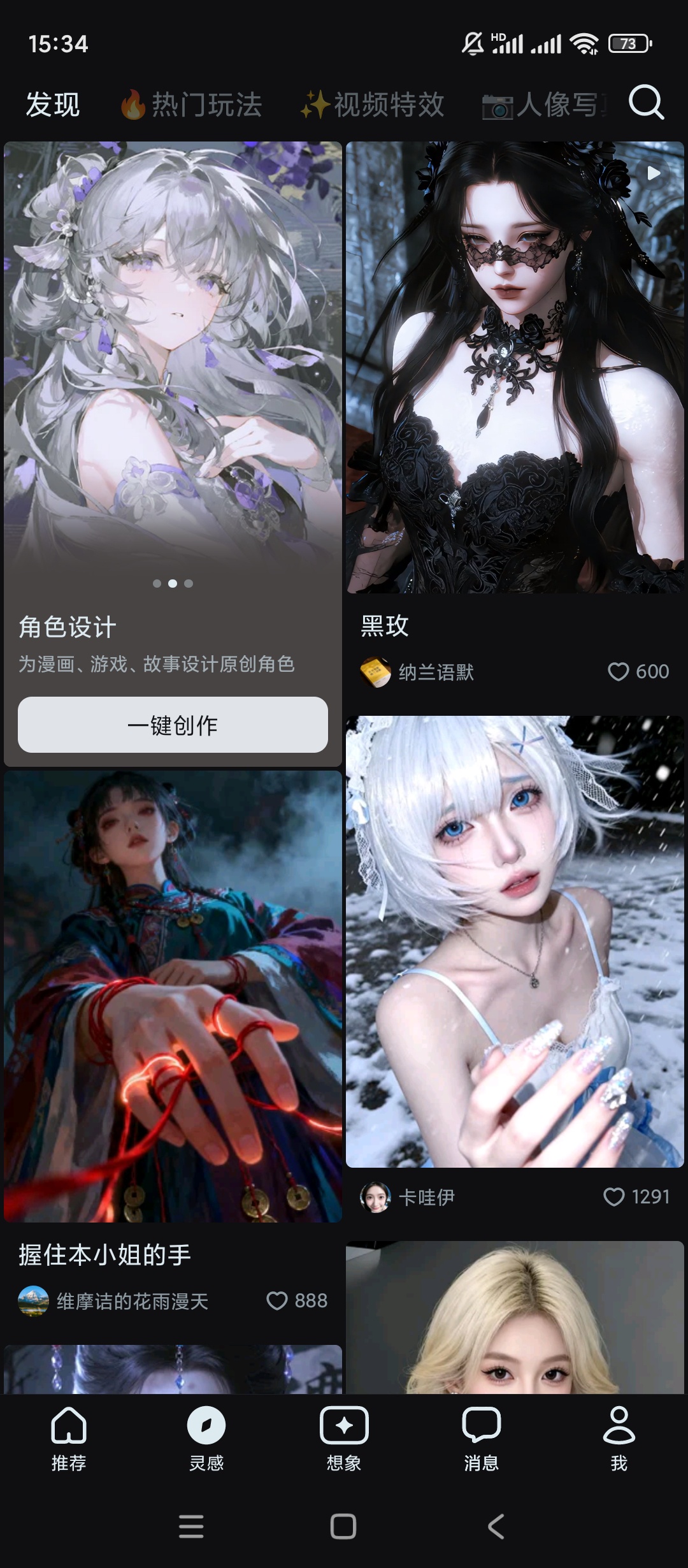Select the 人像写真 tab

(545, 105)
